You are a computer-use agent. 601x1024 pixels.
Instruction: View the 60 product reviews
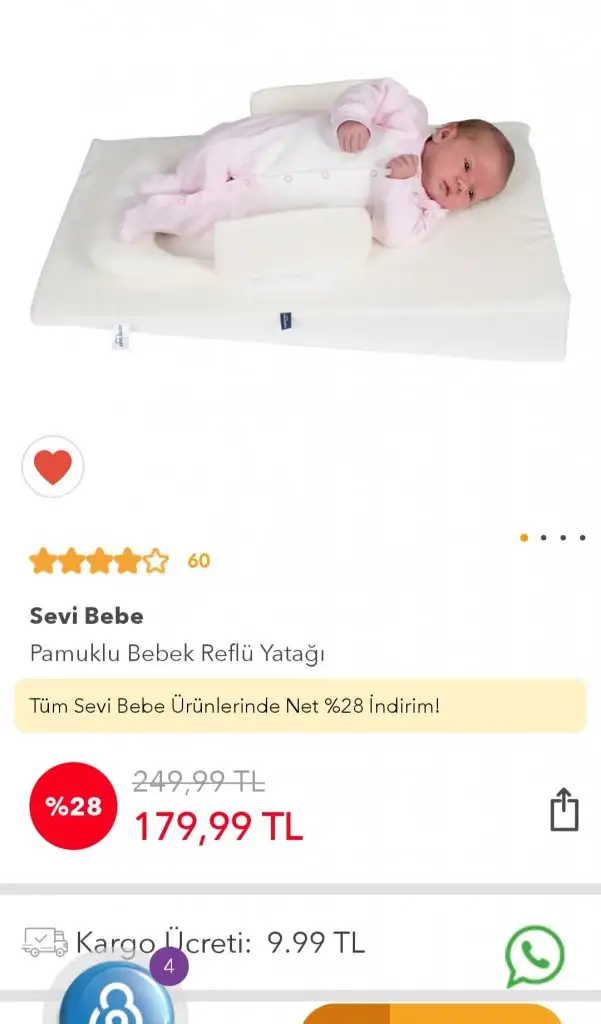point(198,561)
